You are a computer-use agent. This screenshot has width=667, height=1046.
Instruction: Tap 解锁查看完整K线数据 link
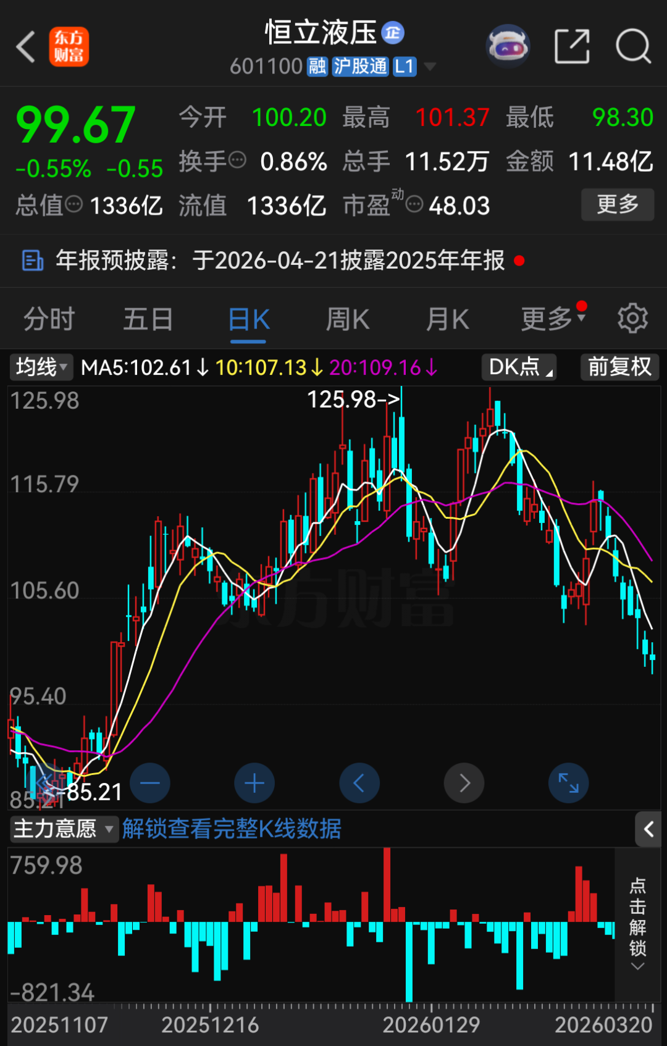tap(232, 829)
